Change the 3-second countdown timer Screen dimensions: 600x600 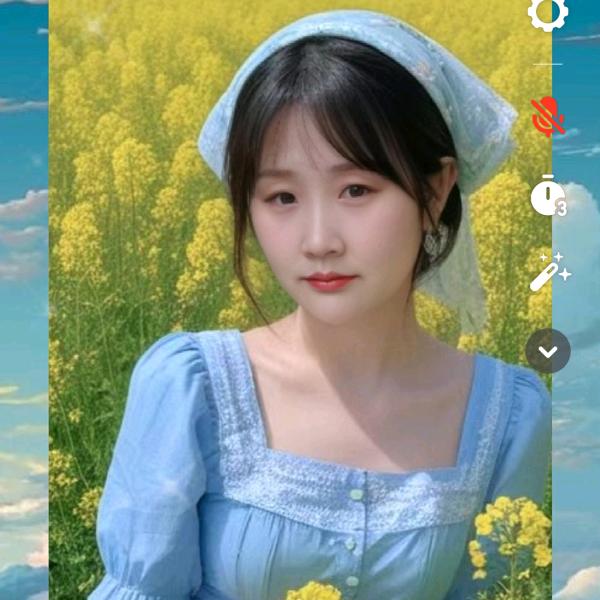pyautogui.click(x=547, y=195)
